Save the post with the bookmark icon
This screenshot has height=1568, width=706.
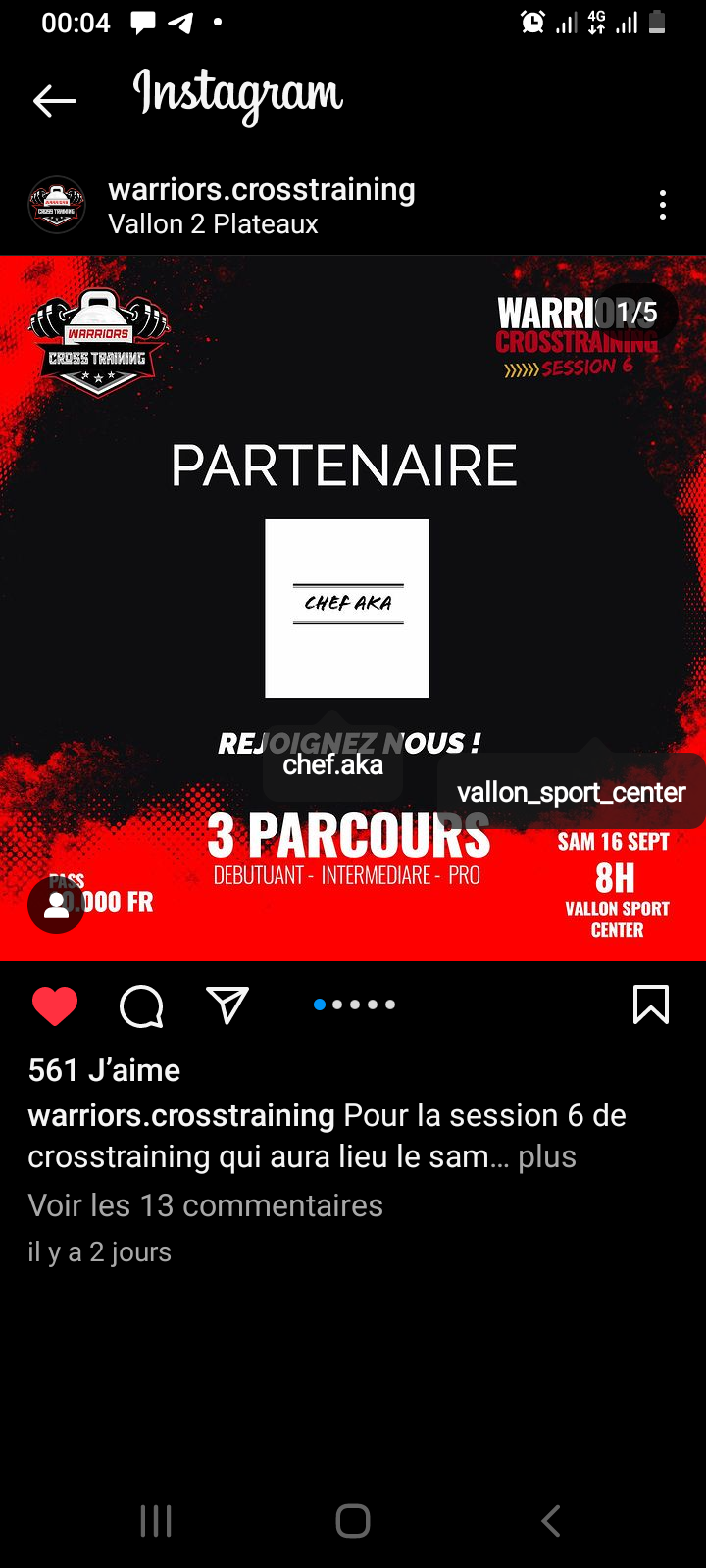pos(651,1005)
